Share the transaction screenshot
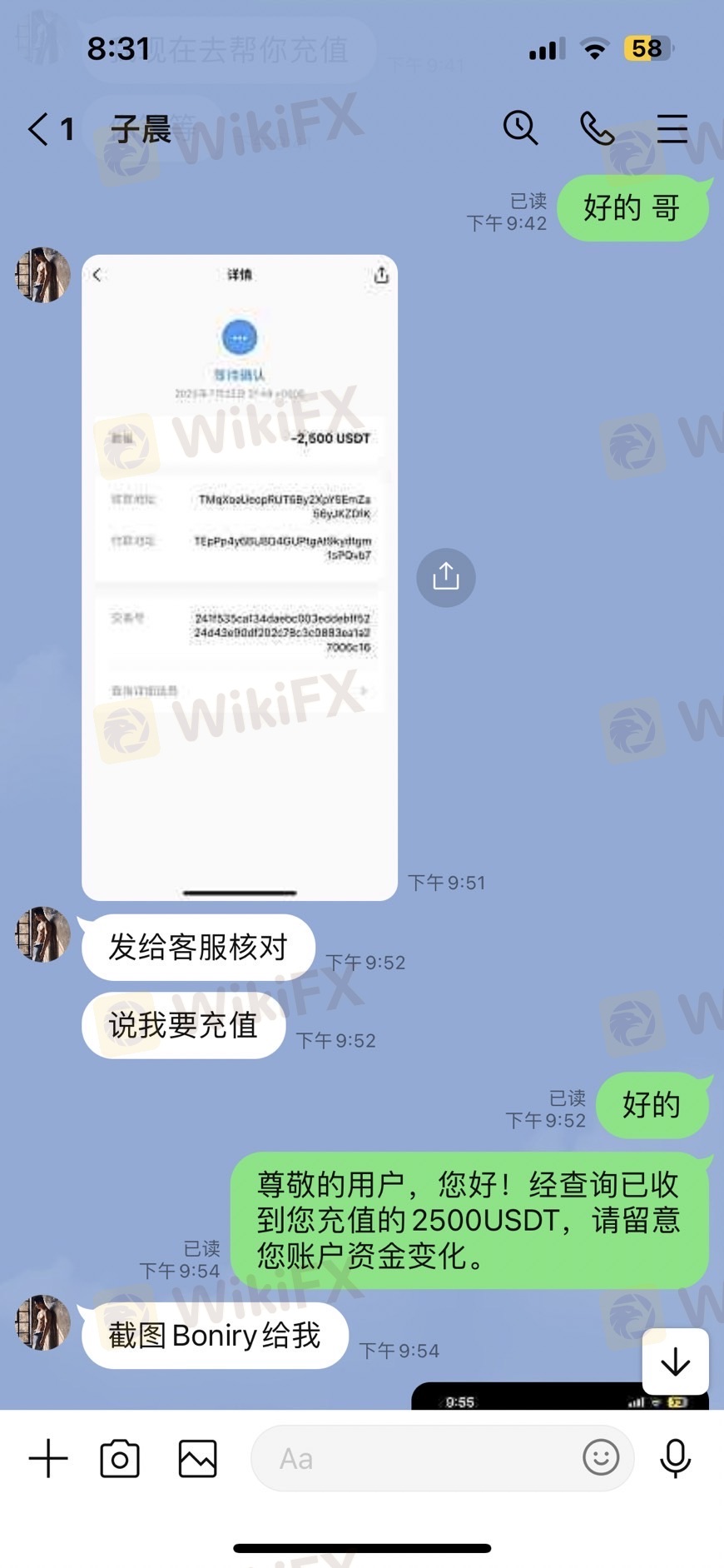 pyautogui.click(x=445, y=577)
